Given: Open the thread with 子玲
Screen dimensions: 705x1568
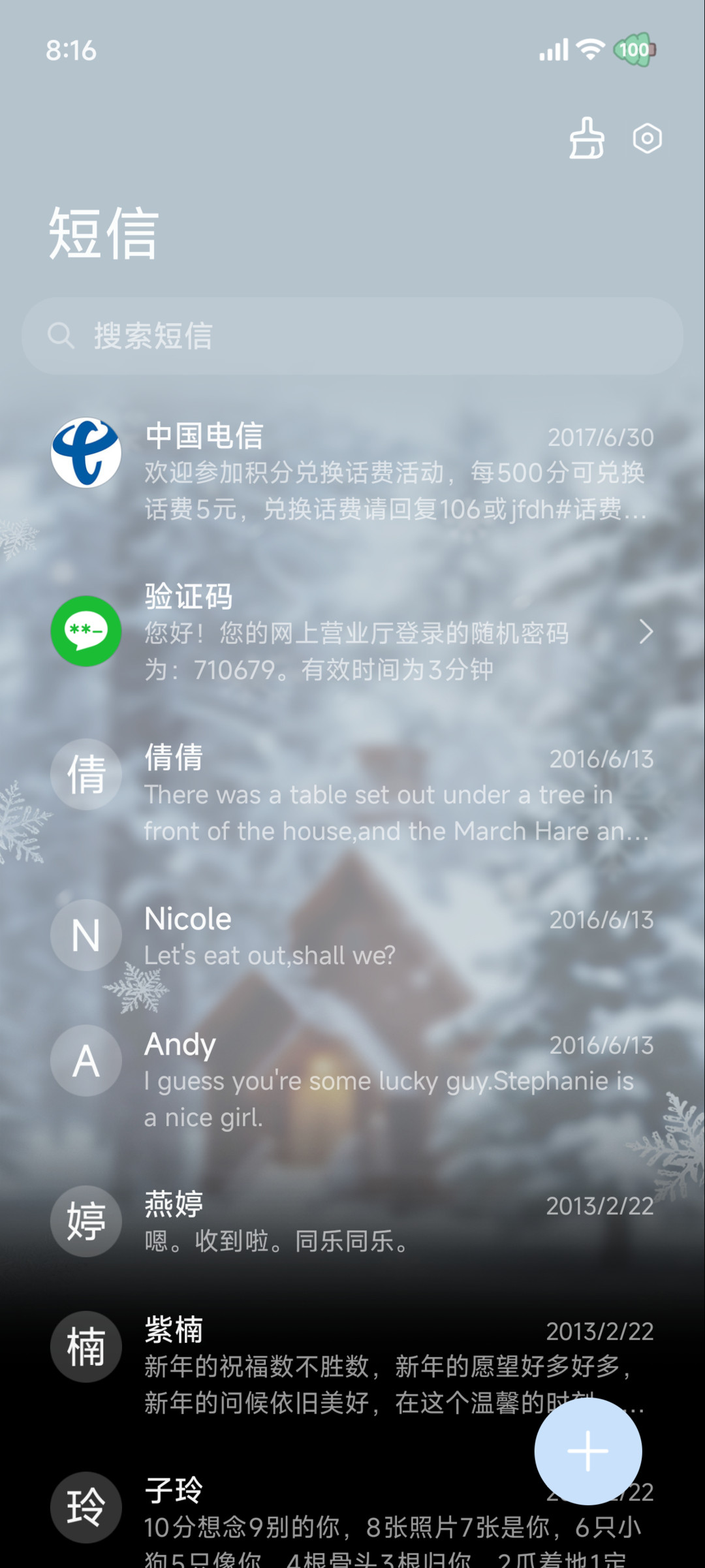Looking at the screenshot, I should click(x=352, y=1514).
